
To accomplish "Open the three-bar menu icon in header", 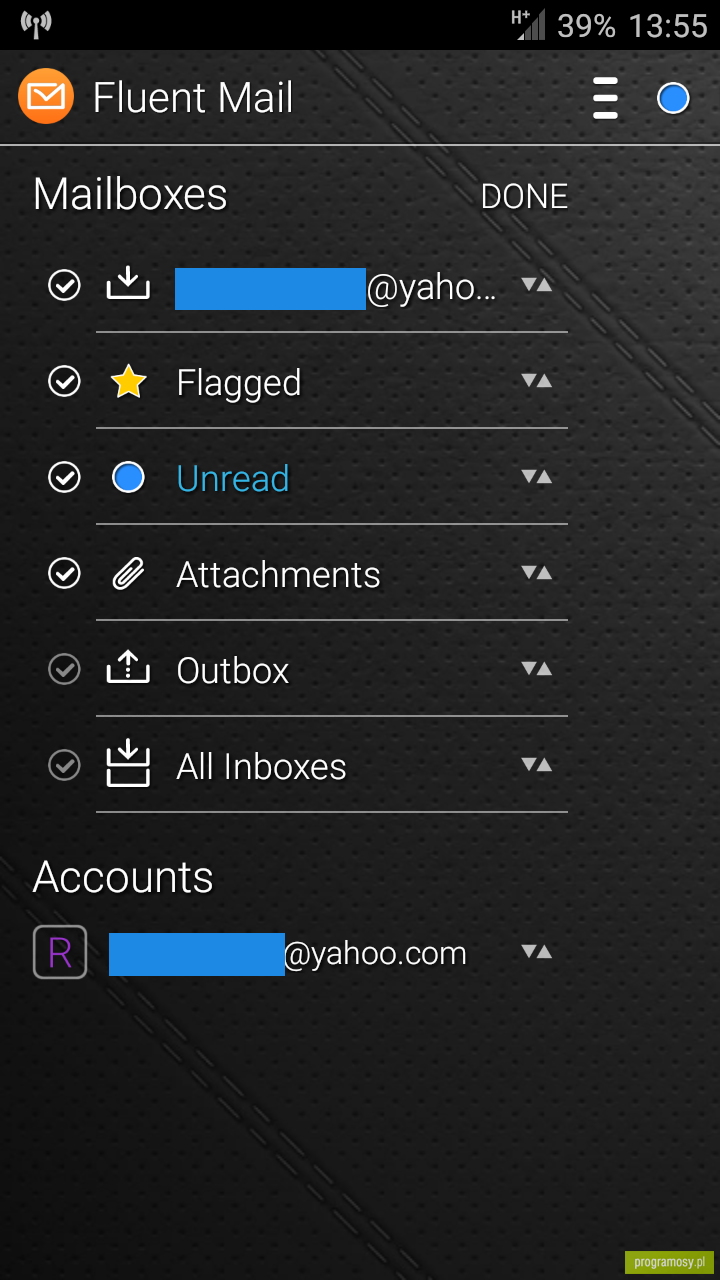I will pos(605,98).
